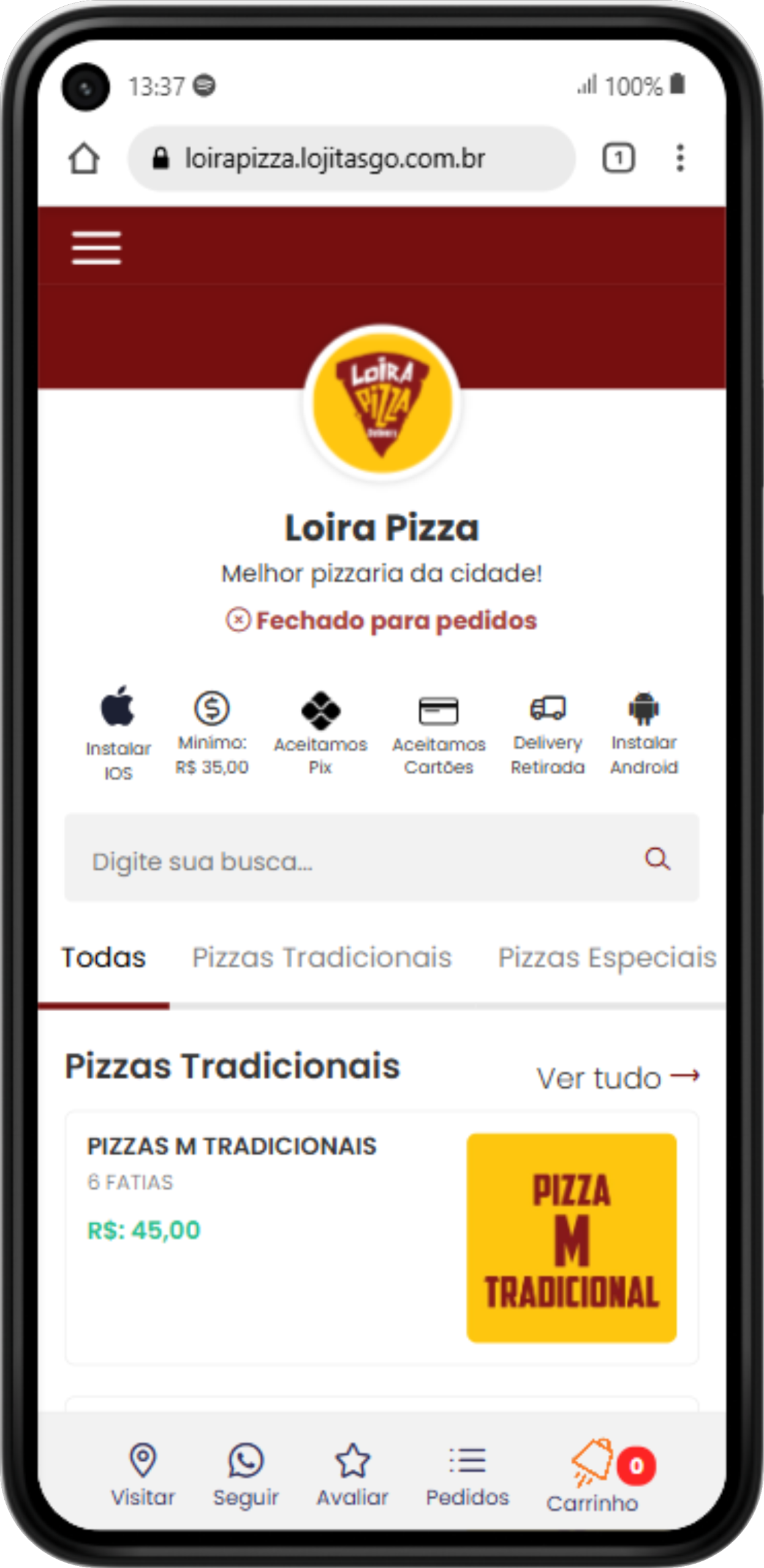Tap the search magnifier icon
764x1568 pixels.
[x=656, y=861]
